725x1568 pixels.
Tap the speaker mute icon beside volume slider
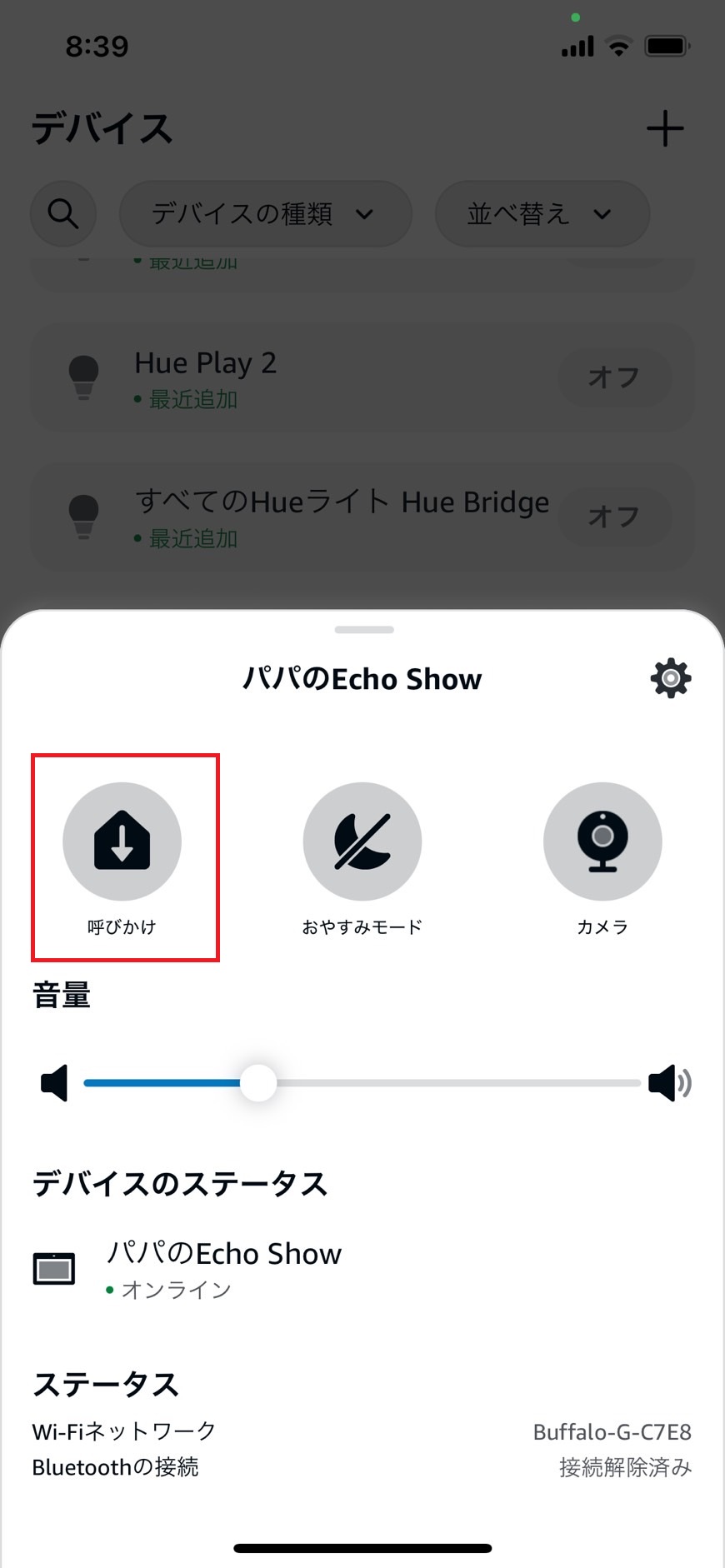[53, 1082]
